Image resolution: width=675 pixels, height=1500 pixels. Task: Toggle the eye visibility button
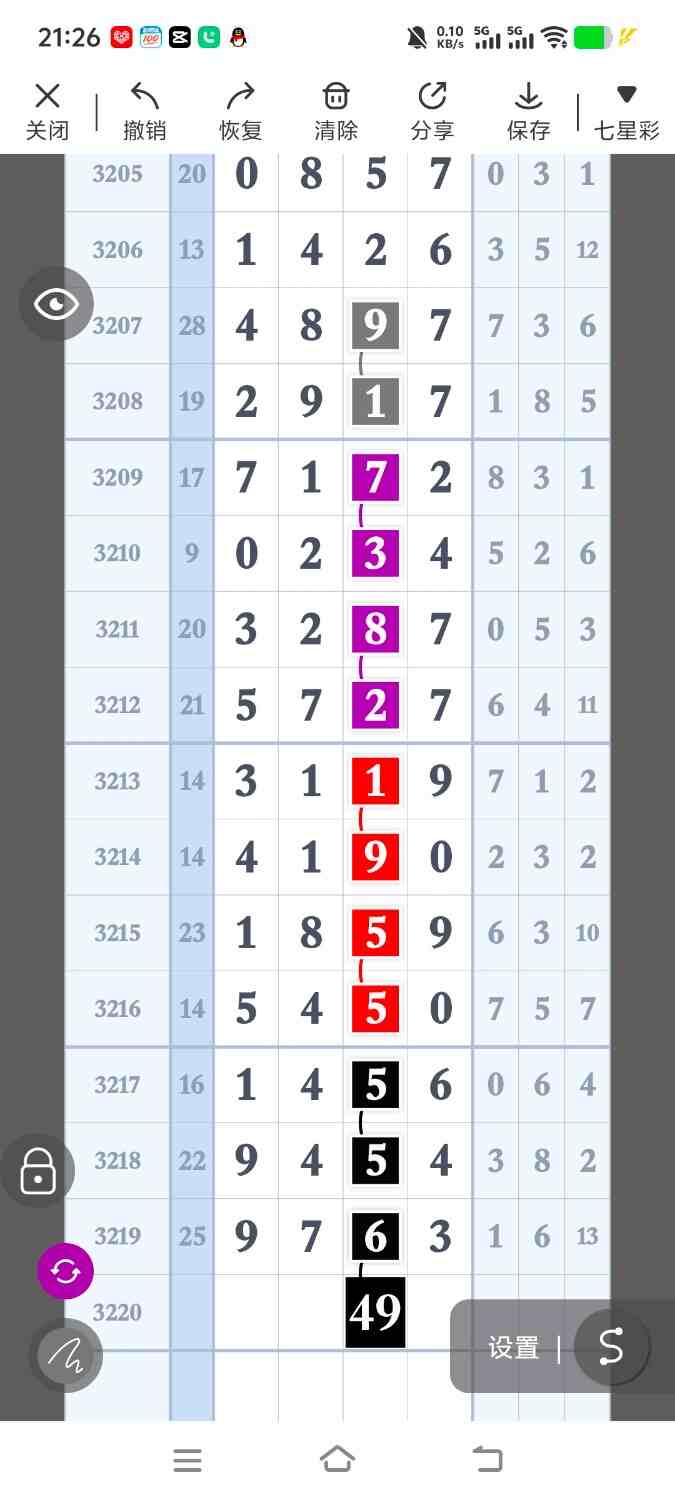(57, 304)
